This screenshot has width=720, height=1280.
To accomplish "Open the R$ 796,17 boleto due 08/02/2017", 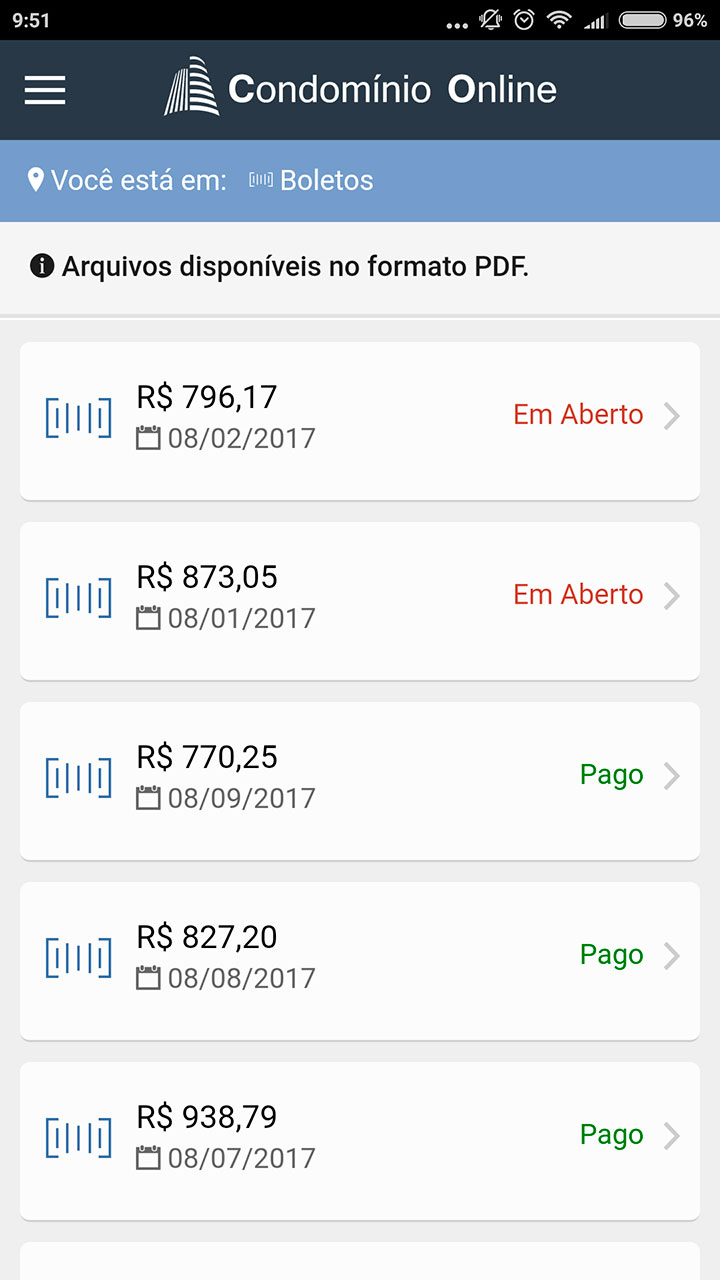I will (x=360, y=421).
